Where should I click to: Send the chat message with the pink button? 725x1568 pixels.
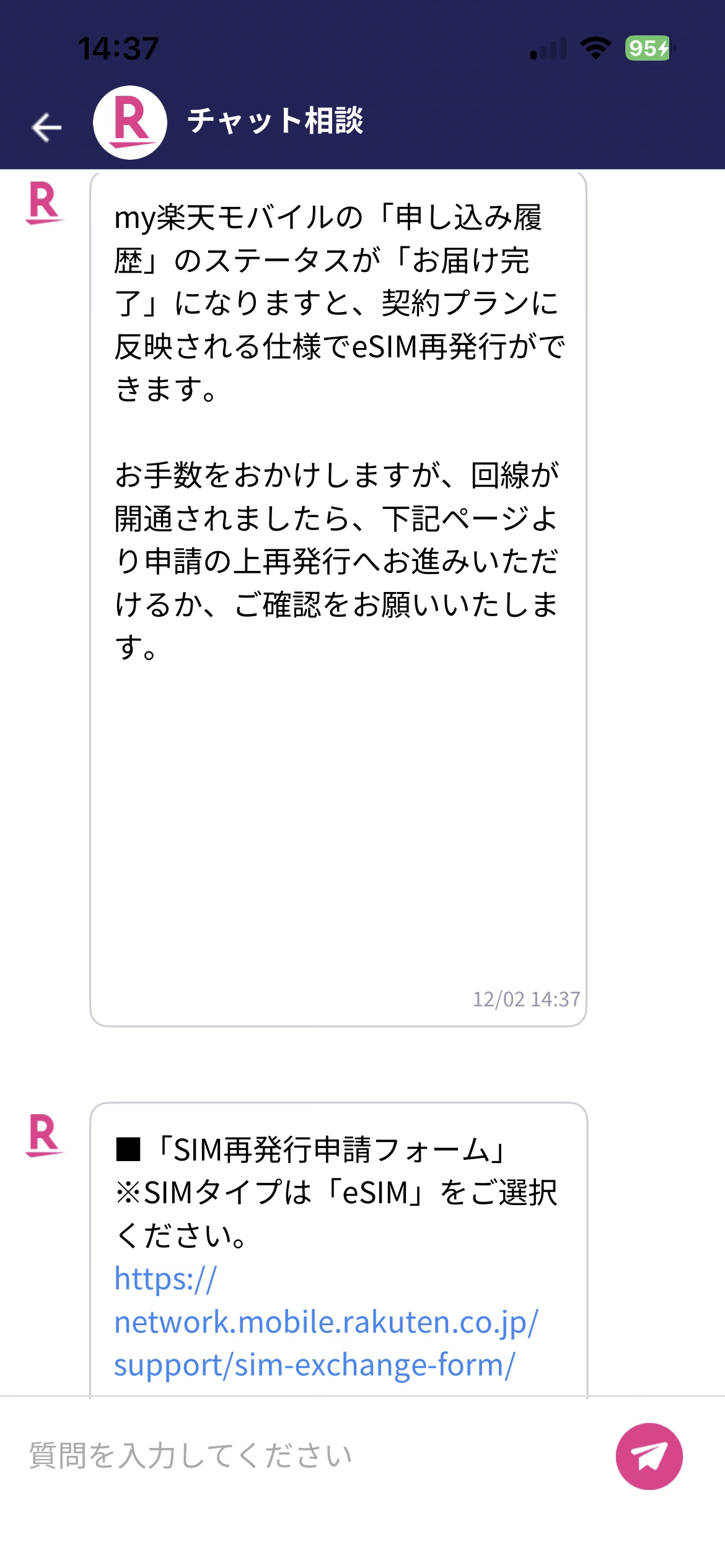(x=649, y=1456)
